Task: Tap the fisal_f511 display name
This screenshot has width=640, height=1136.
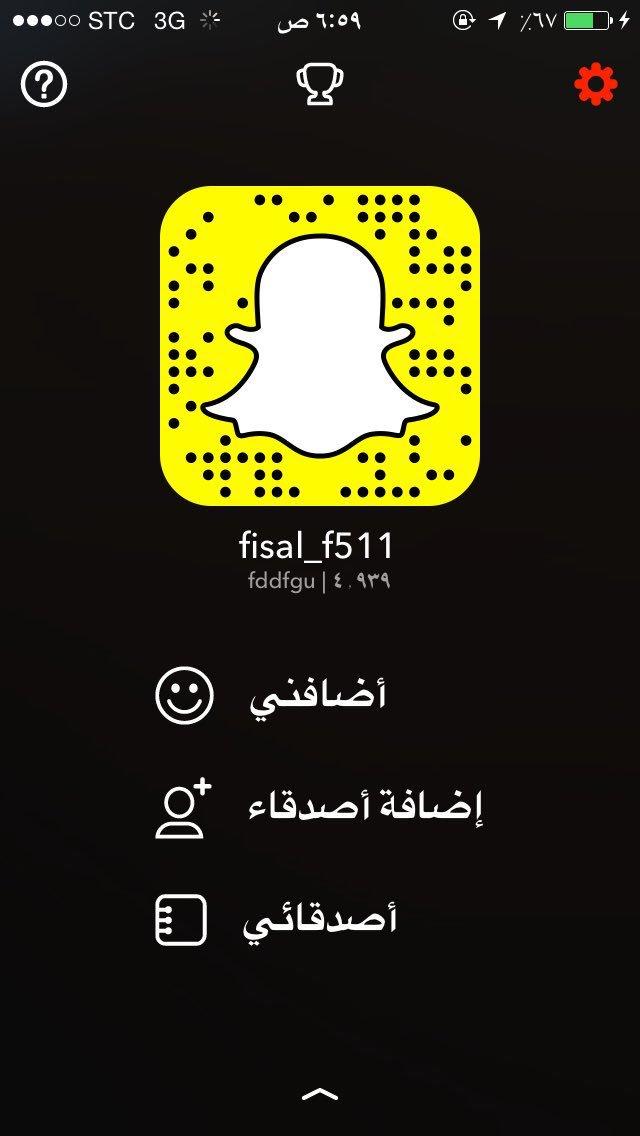Action: (316, 546)
